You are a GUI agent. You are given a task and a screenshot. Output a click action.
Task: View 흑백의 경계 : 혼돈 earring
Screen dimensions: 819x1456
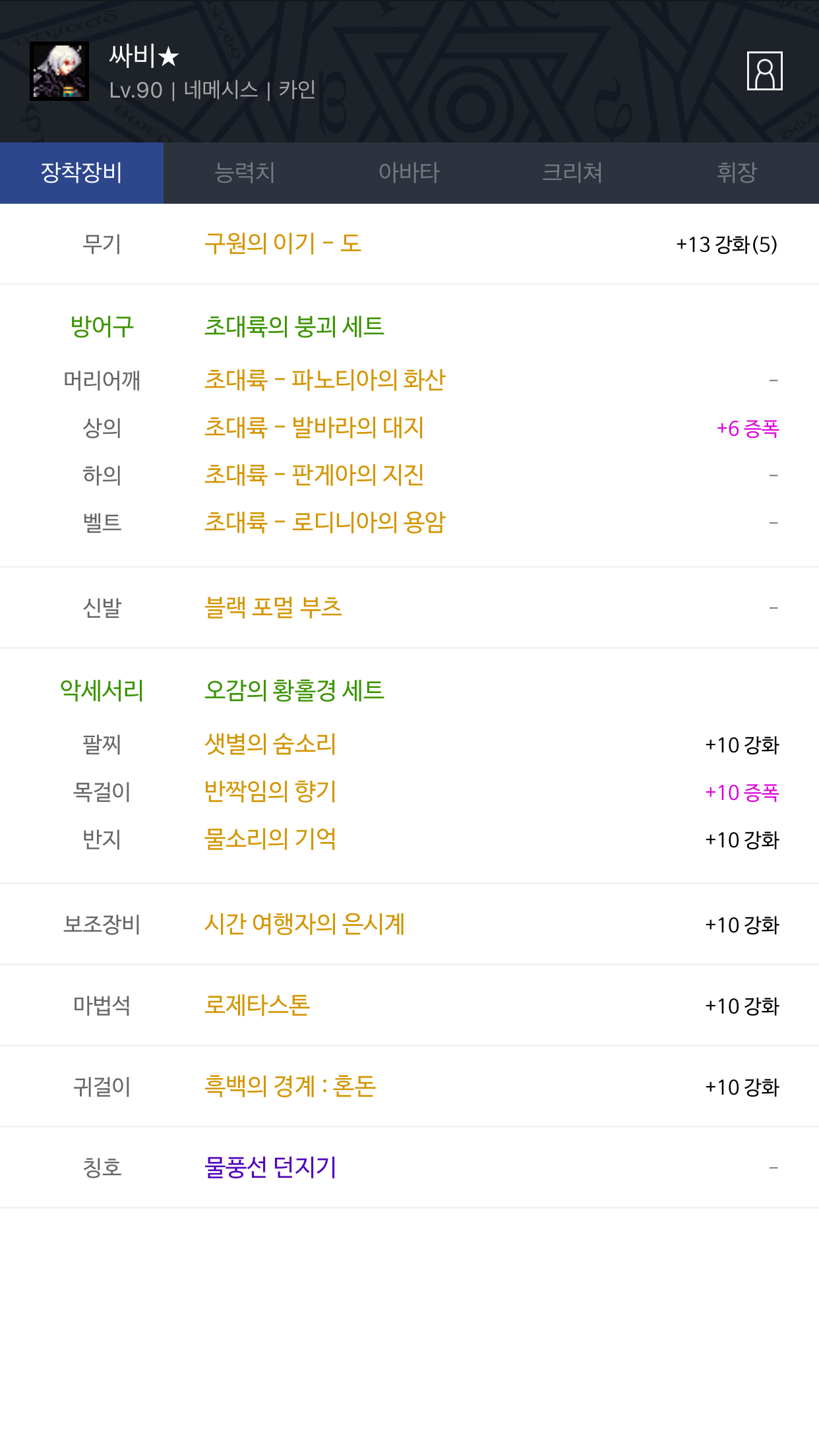click(290, 1086)
